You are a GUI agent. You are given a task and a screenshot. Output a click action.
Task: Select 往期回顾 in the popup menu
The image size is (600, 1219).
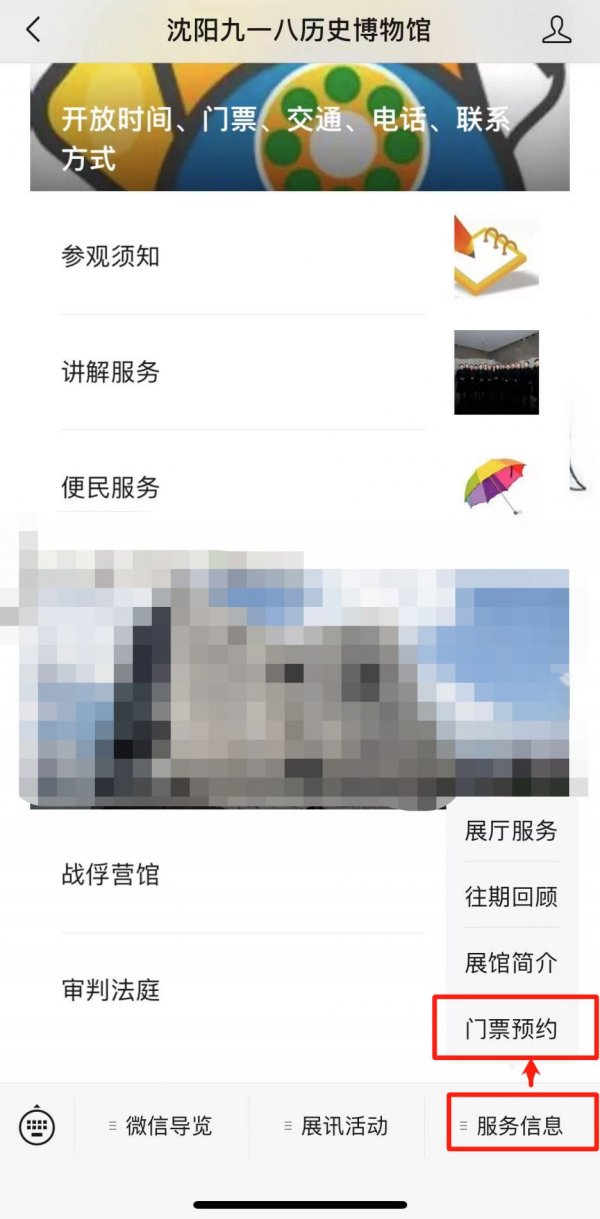(x=511, y=896)
